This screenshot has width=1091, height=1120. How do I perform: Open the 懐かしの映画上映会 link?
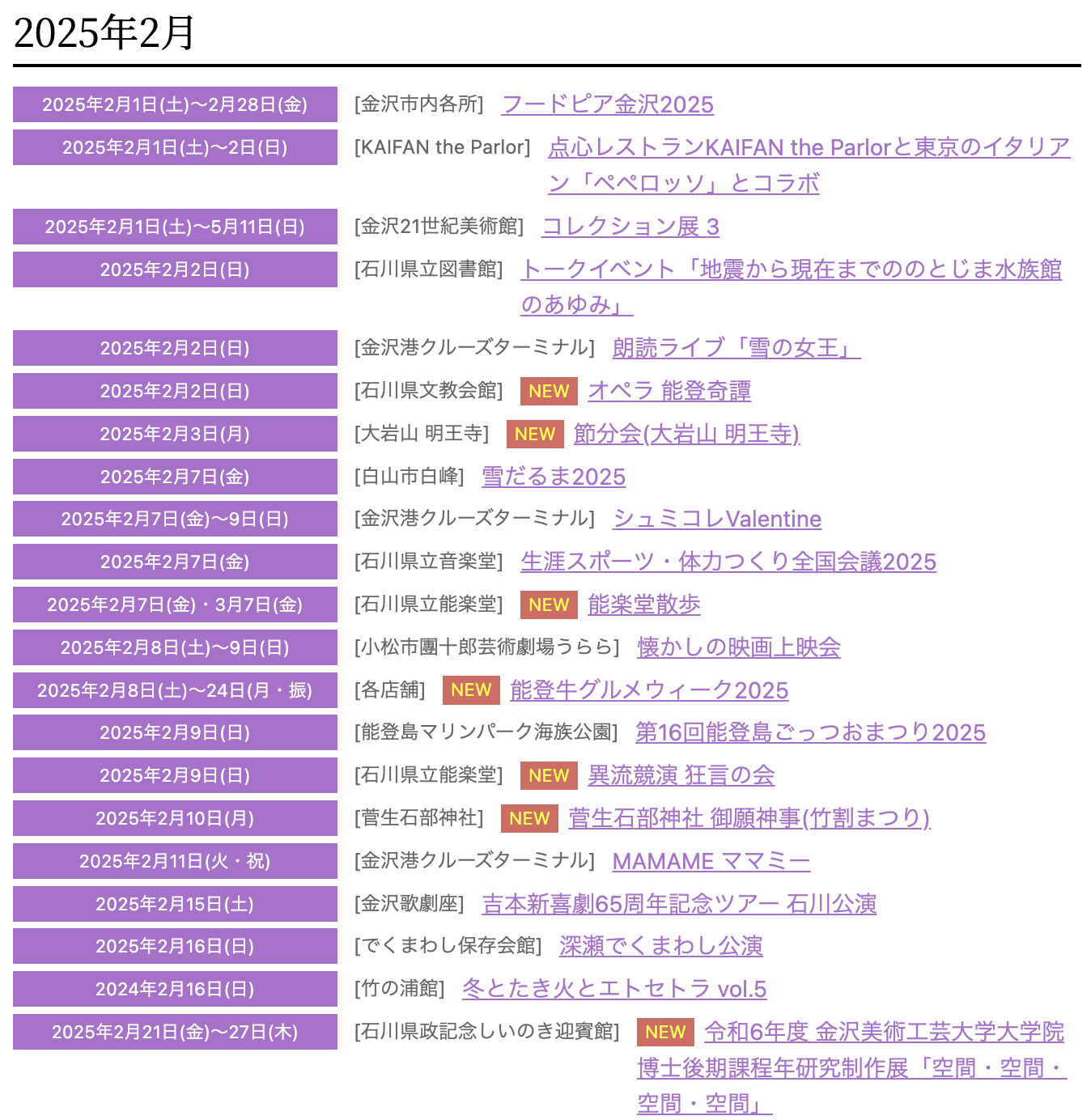738,647
